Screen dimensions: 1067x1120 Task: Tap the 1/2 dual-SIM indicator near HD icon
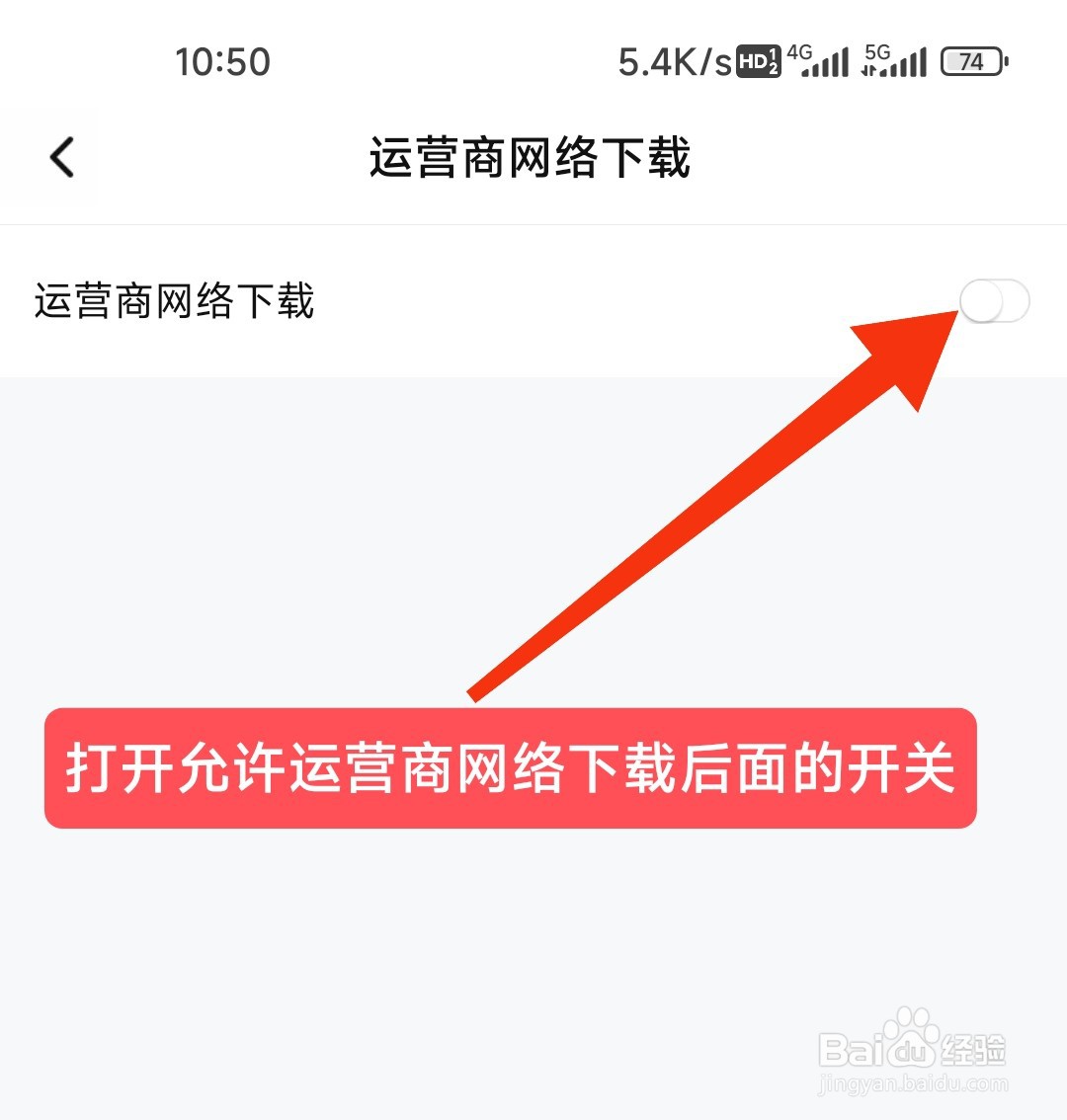click(x=776, y=62)
